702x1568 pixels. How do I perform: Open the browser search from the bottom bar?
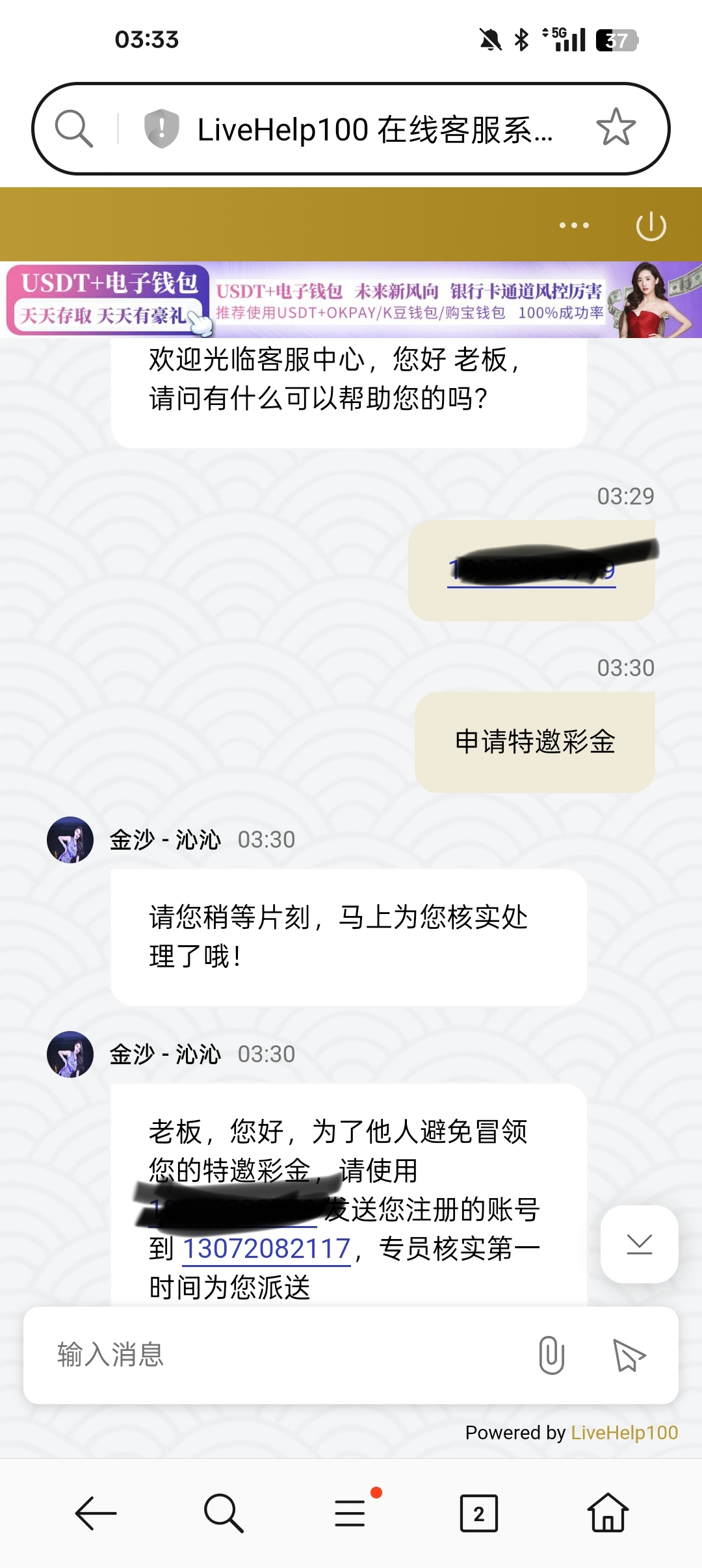coord(223,1513)
